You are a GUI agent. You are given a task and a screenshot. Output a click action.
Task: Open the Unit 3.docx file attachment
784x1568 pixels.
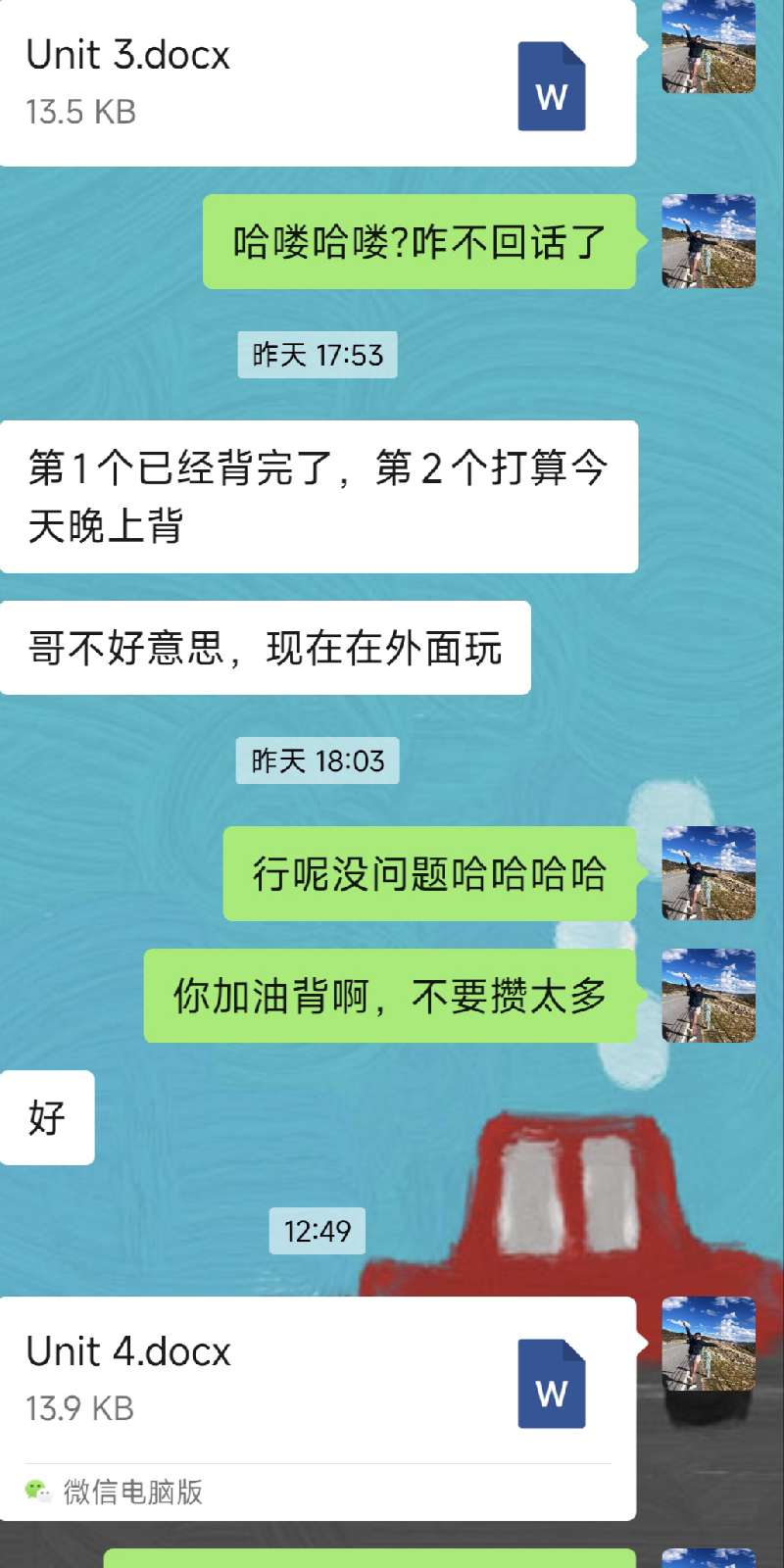pyautogui.click(x=317, y=83)
